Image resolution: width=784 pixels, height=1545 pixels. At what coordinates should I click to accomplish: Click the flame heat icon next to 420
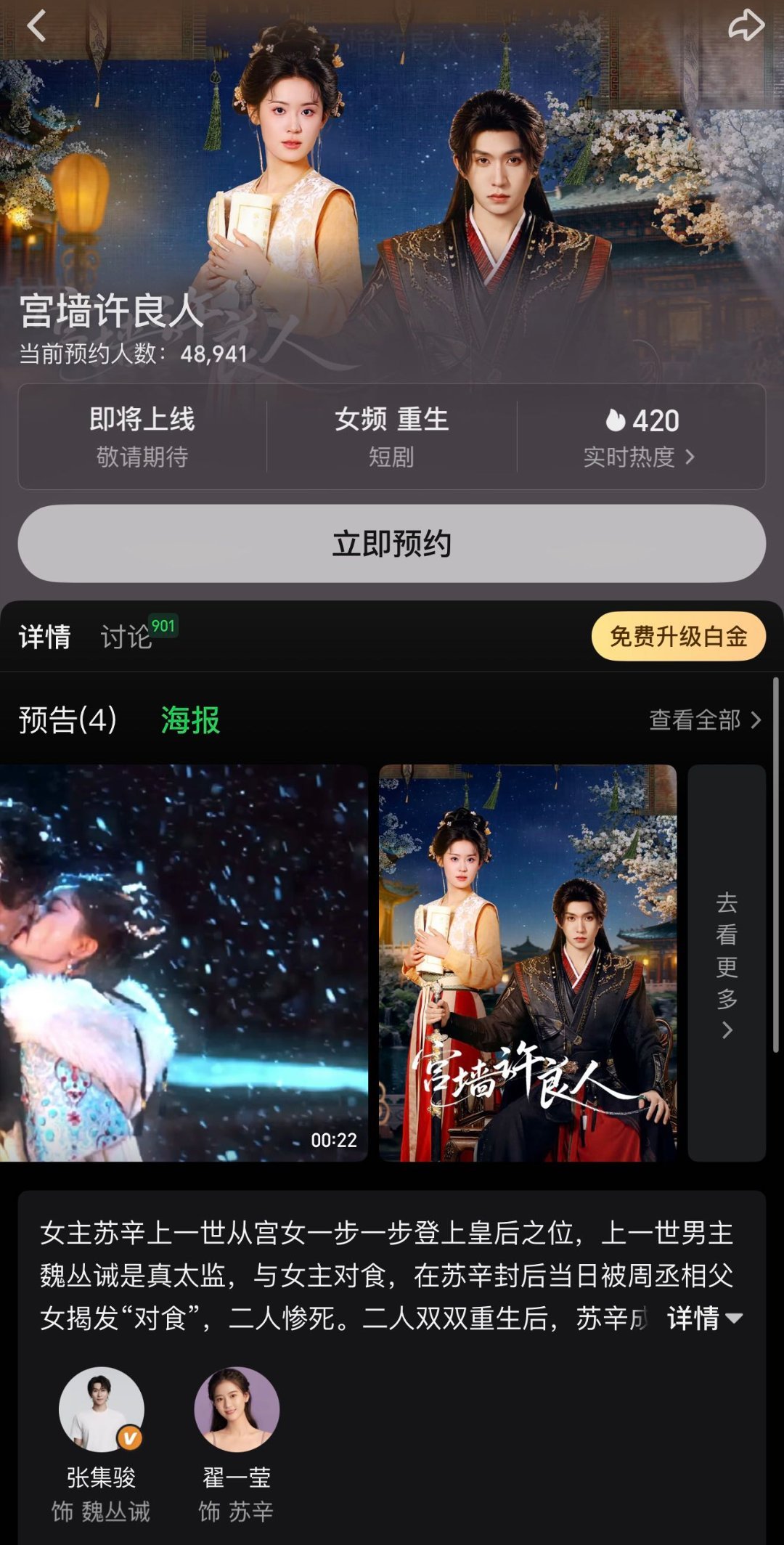(x=616, y=423)
